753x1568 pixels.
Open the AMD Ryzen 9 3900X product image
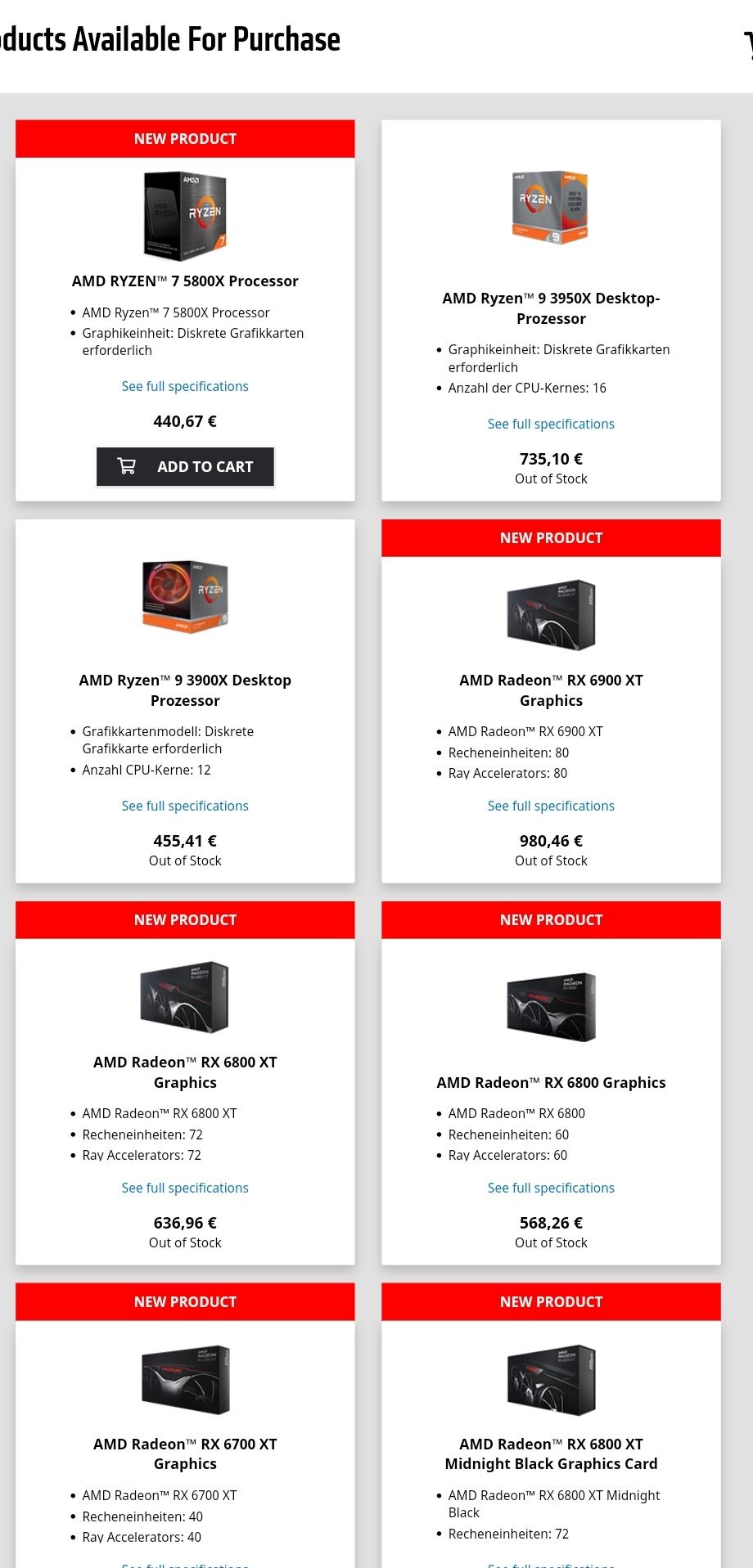(185, 597)
